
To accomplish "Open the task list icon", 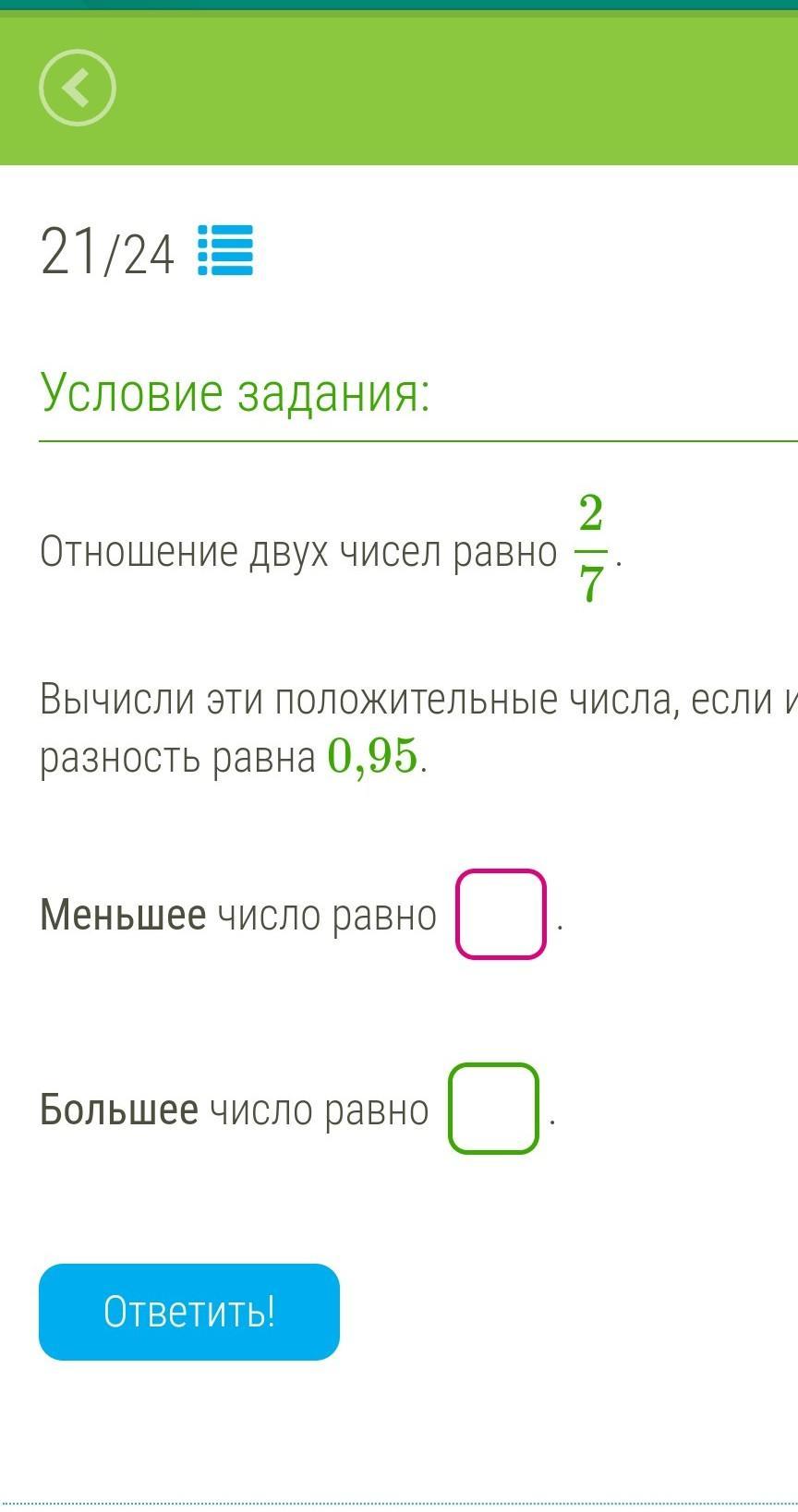I will point(225,250).
